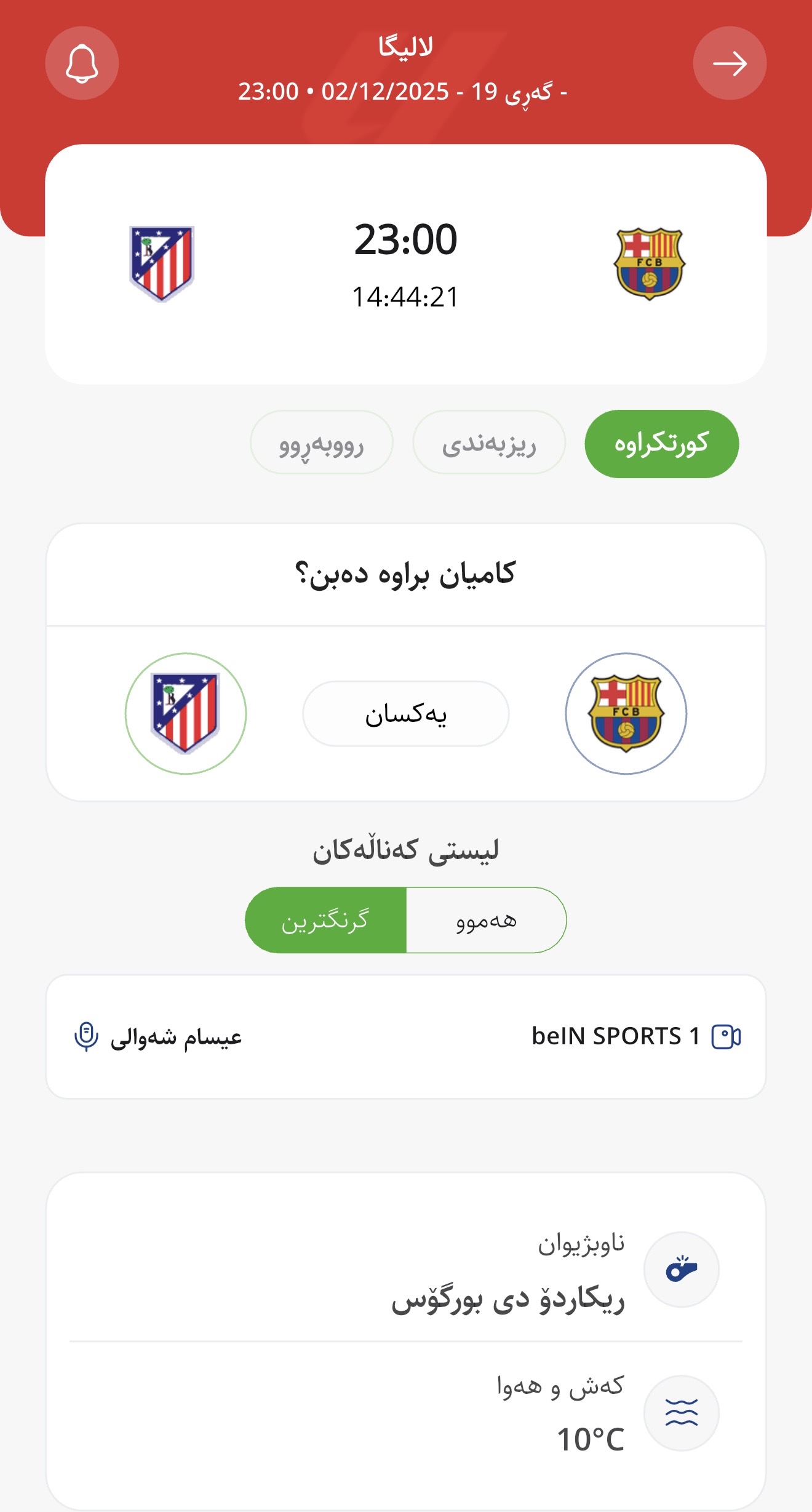Screen dimensions: 812x1512
Task: Select the گرنگترین channels filter
Action: 325,920
